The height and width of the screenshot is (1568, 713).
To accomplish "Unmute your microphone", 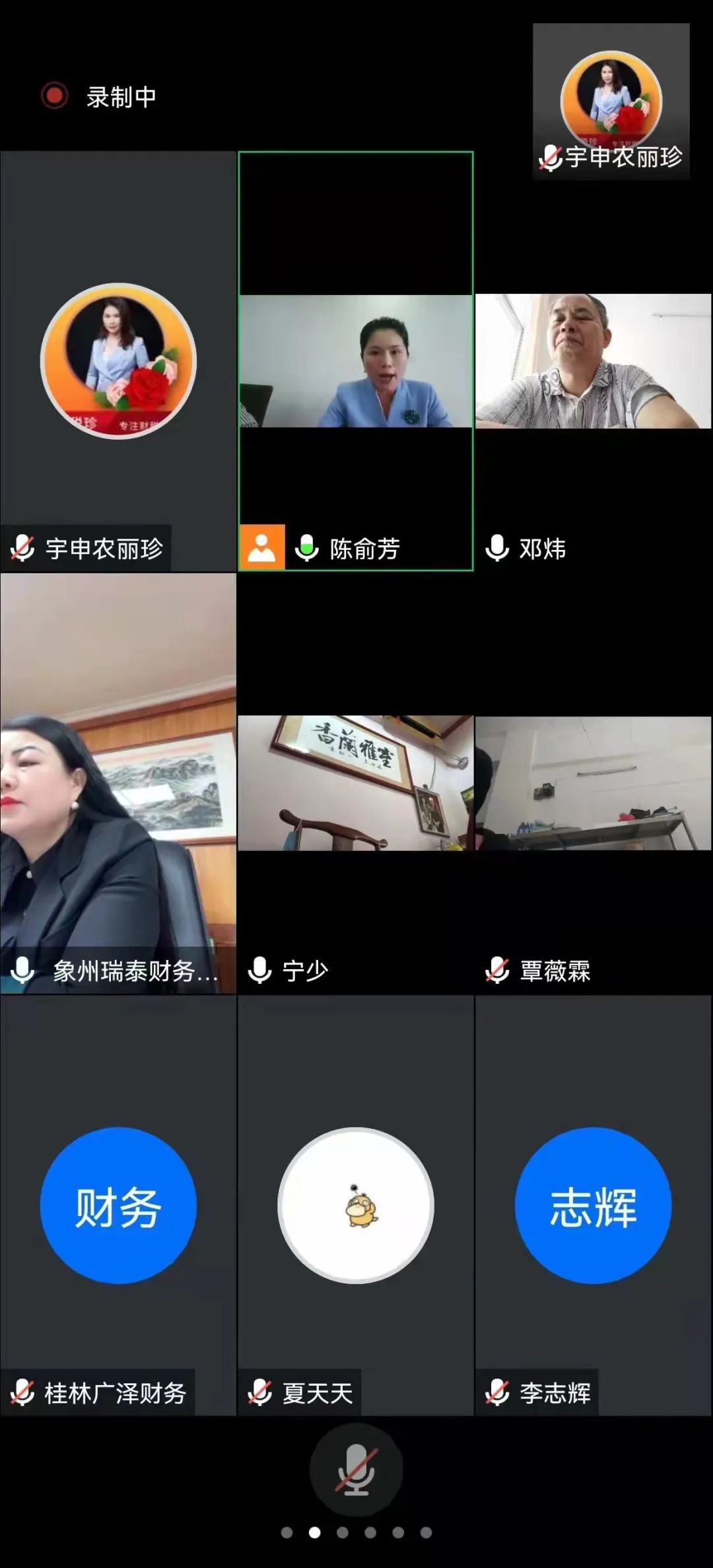I will 356,1470.
